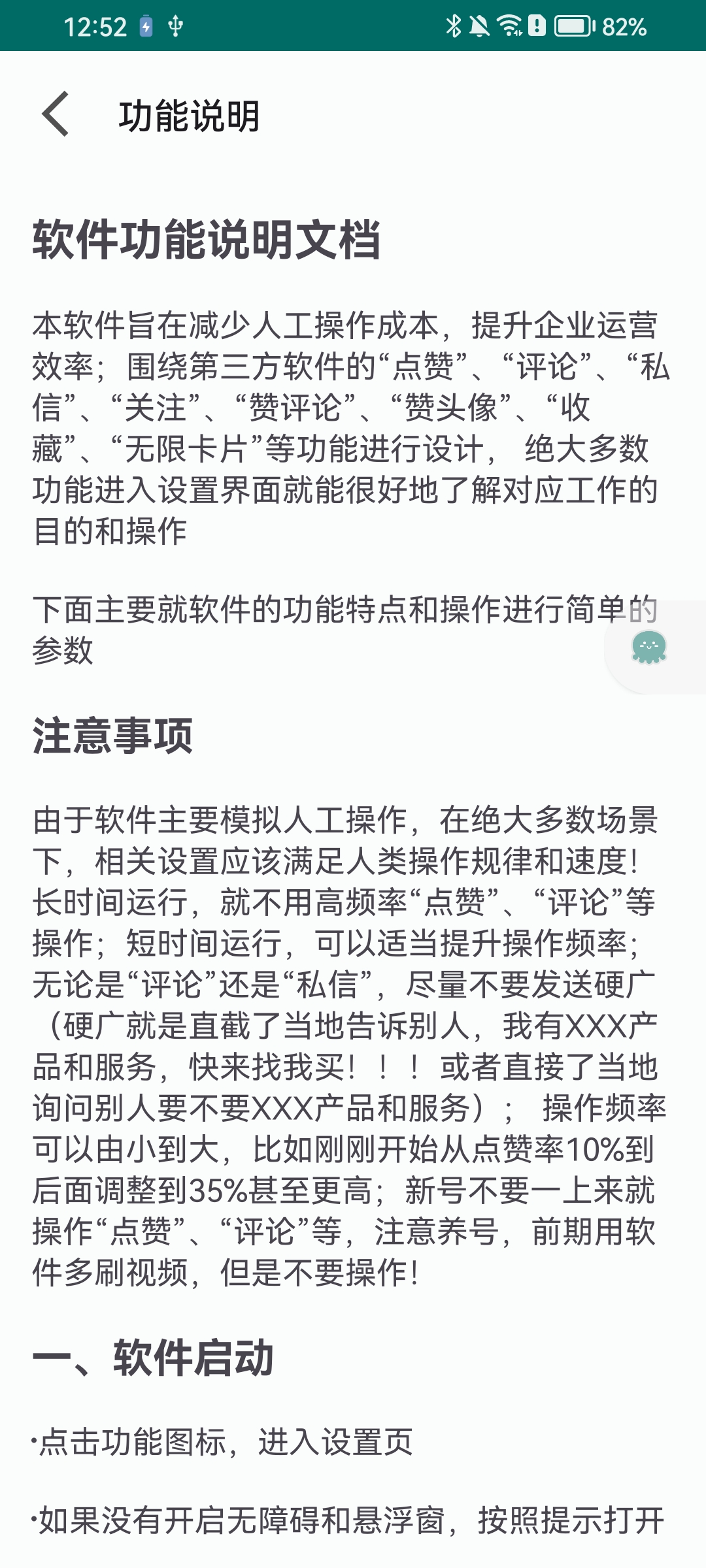This screenshot has width=706, height=1568.
Task: Select the 功能说明 title in the header
Action: pos(189,116)
